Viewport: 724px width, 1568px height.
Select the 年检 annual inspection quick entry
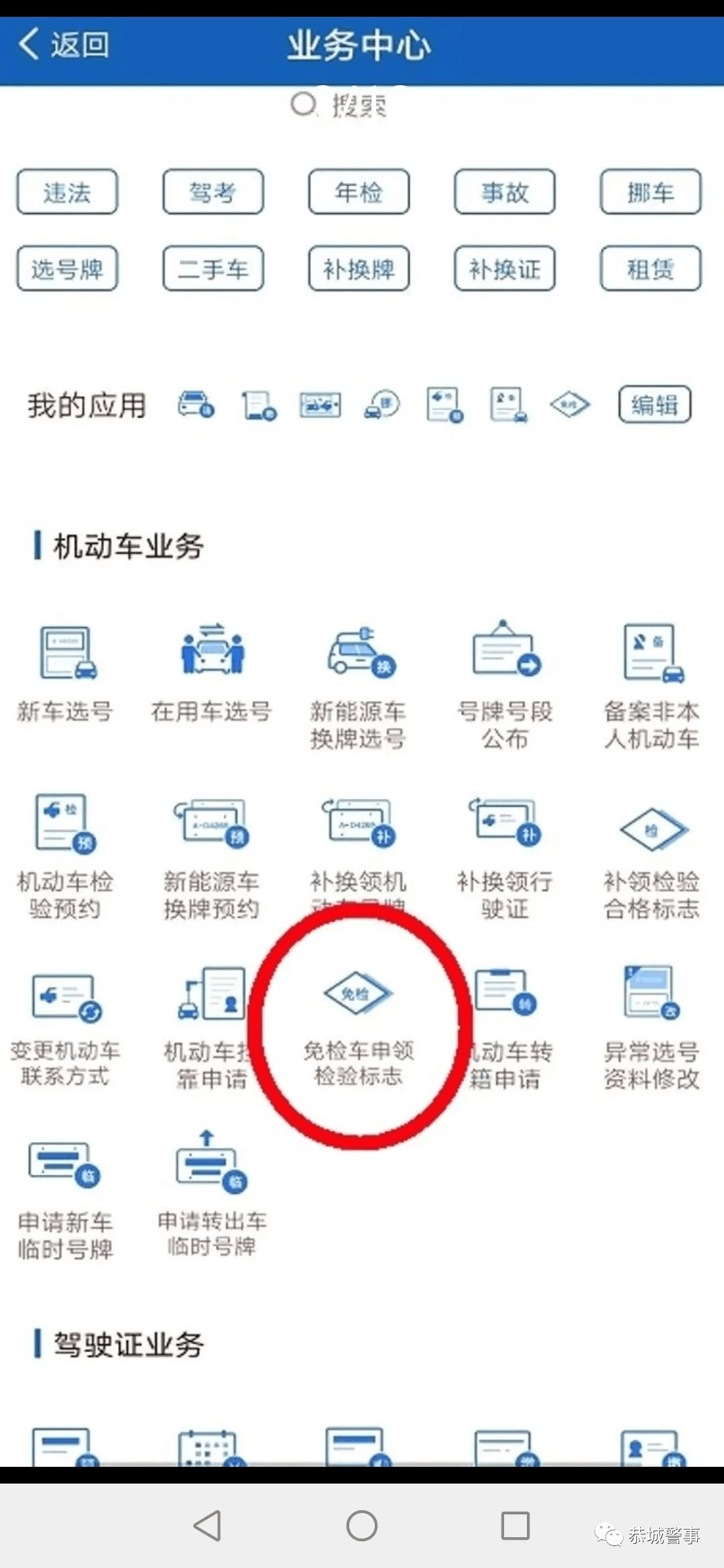tap(359, 192)
